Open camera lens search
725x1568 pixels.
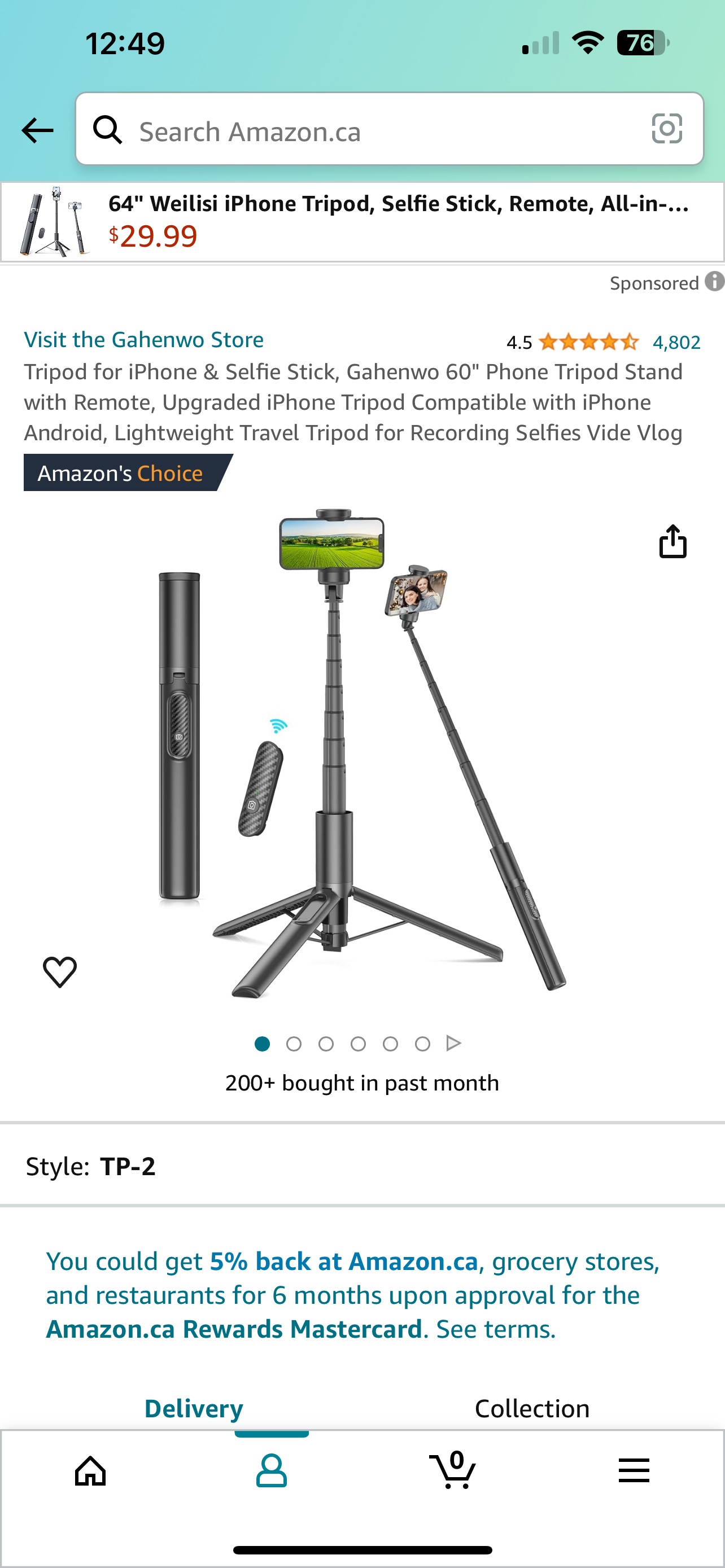click(x=667, y=129)
